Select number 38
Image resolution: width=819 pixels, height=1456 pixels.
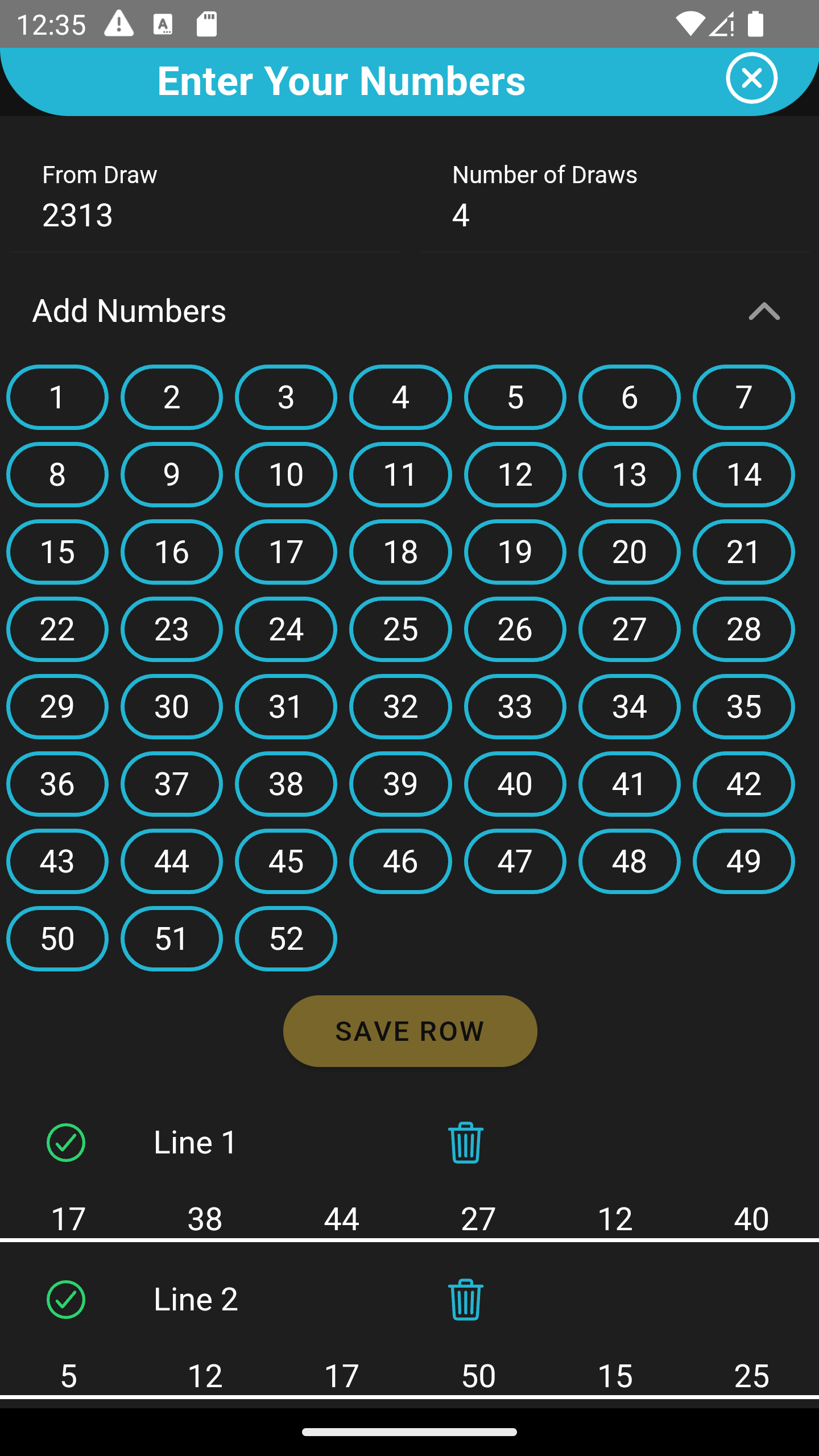click(x=286, y=784)
